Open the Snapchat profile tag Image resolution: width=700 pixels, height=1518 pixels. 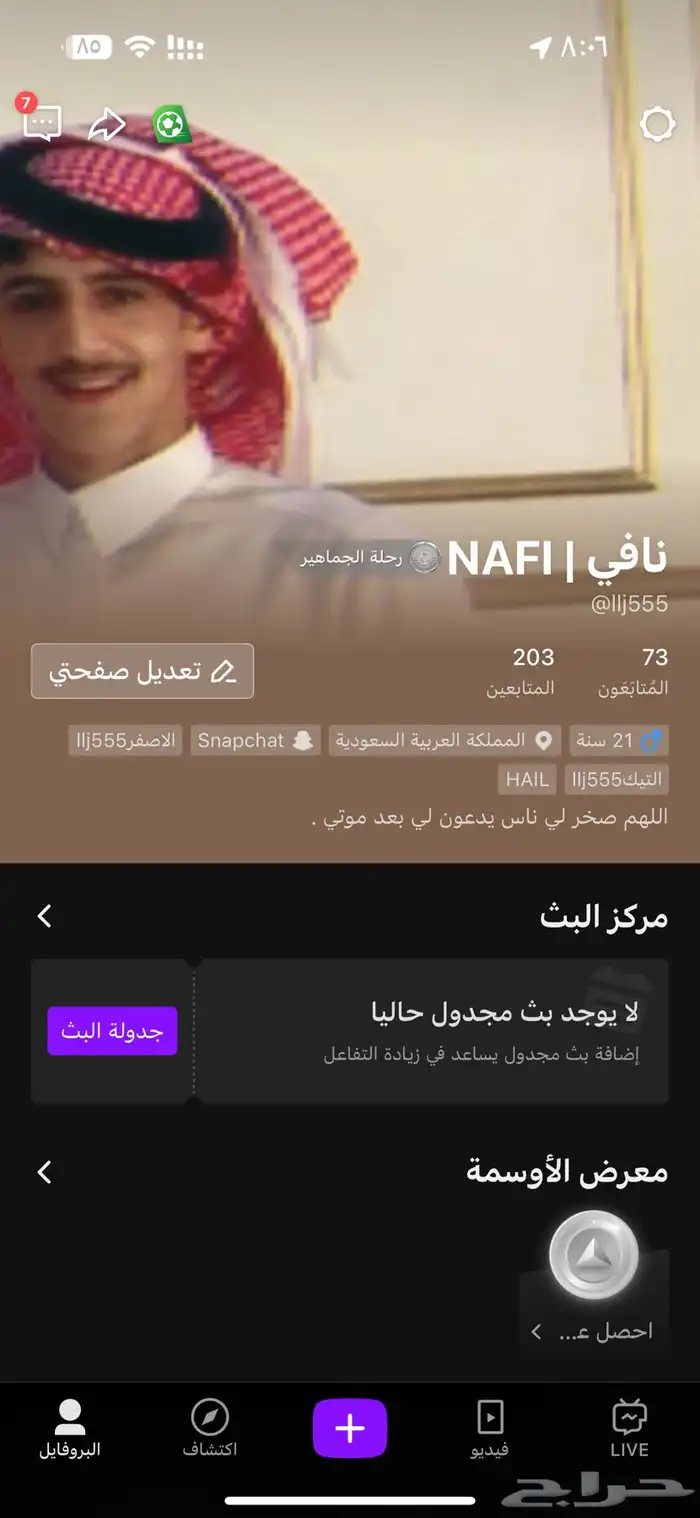tap(255, 741)
